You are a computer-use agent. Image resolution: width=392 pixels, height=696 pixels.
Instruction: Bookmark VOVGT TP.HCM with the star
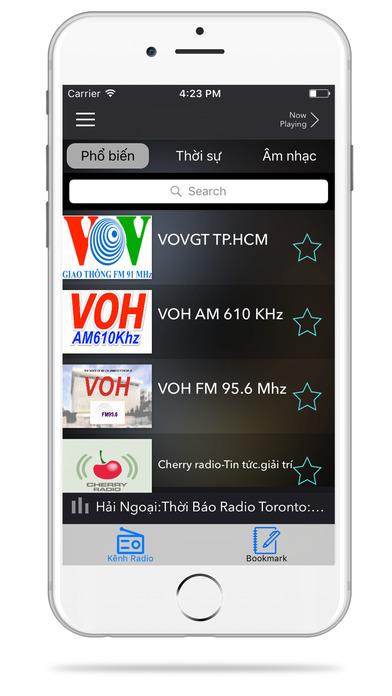coord(307,248)
